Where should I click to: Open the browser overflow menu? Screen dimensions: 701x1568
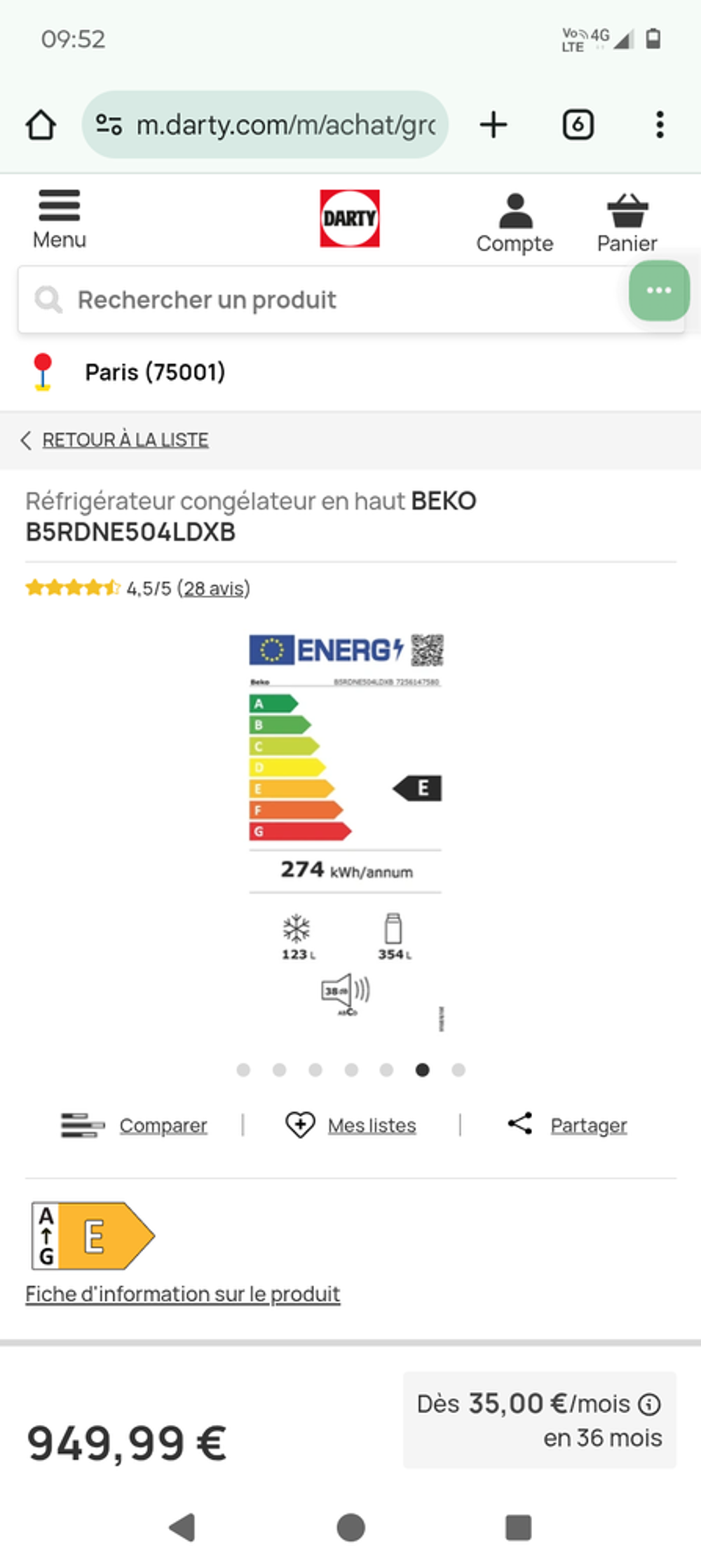pos(660,125)
